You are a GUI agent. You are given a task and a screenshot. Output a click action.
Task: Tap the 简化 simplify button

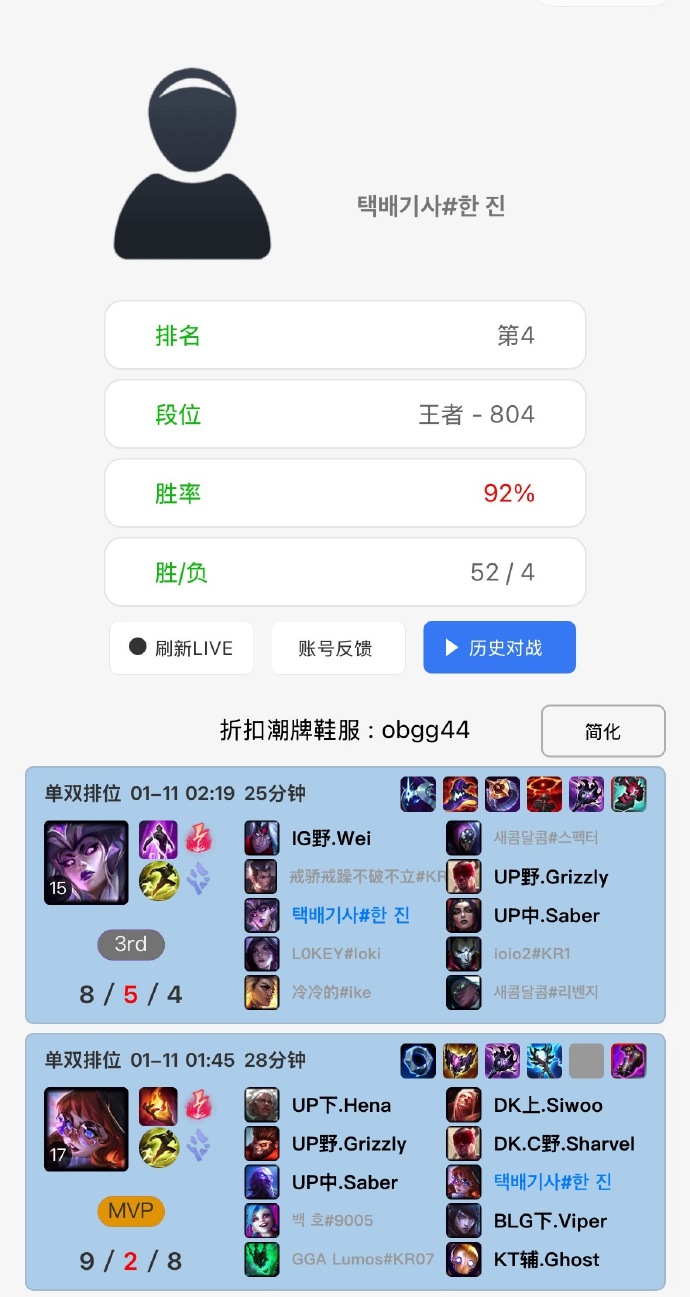[x=603, y=731]
